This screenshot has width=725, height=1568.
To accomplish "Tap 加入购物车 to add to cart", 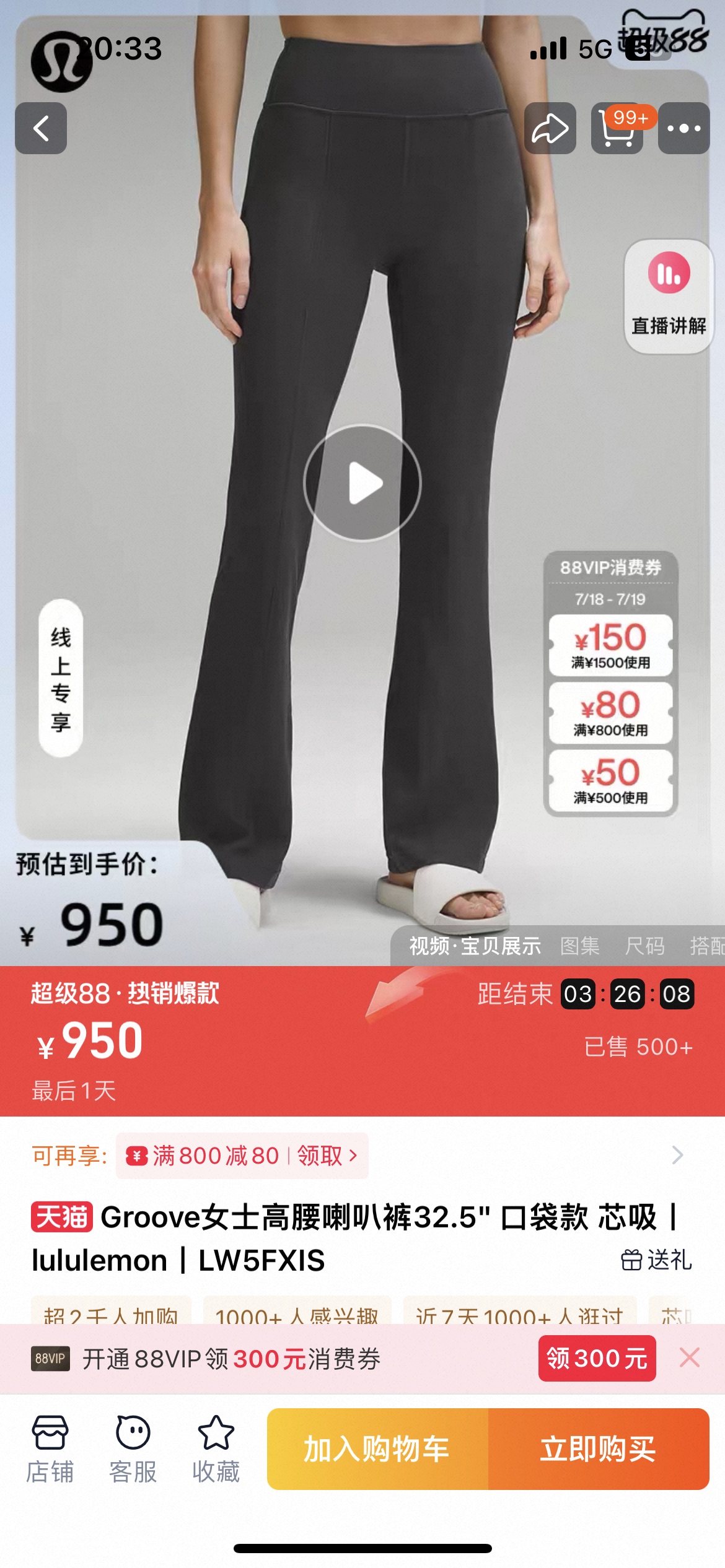I will (x=377, y=1448).
